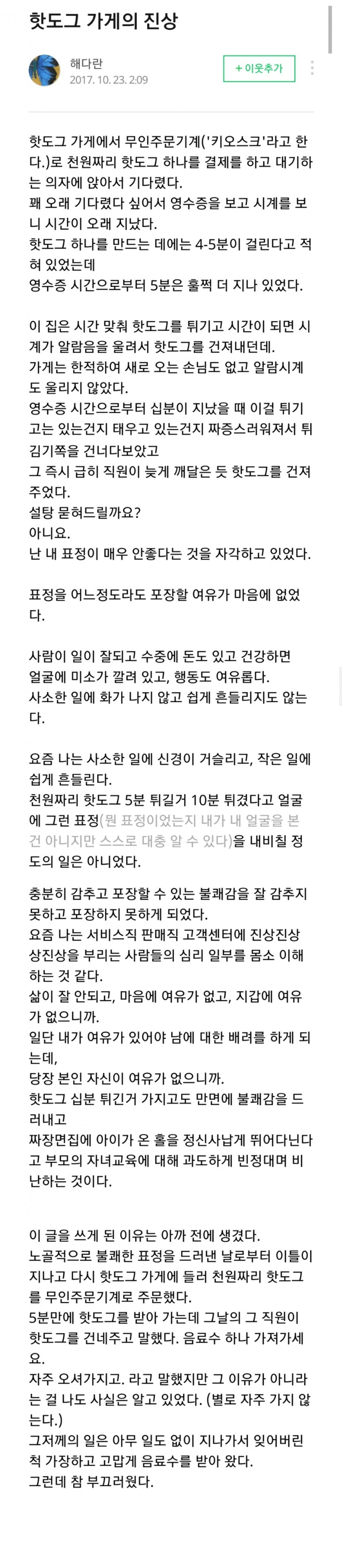
Task: Open the three-dot overflow menu
Action: 312,68
